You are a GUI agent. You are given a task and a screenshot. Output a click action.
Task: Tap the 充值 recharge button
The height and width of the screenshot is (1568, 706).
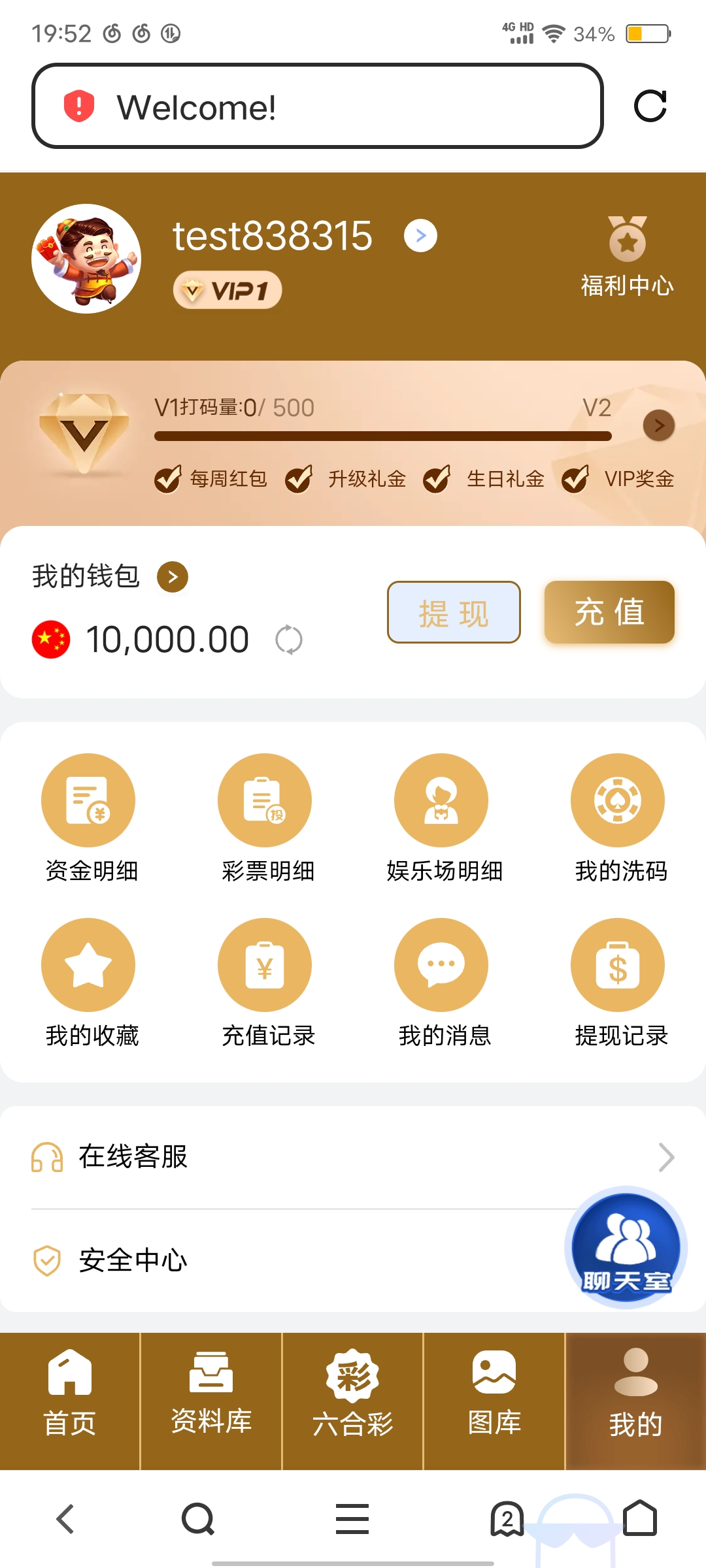[609, 612]
